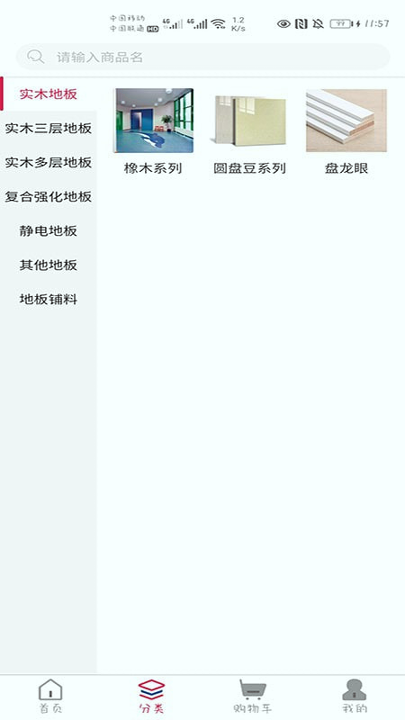Open the 实木多层地板 category
The height and width of the screenshot is (720, 405).
pyautogui.click(x=48, y=162)
